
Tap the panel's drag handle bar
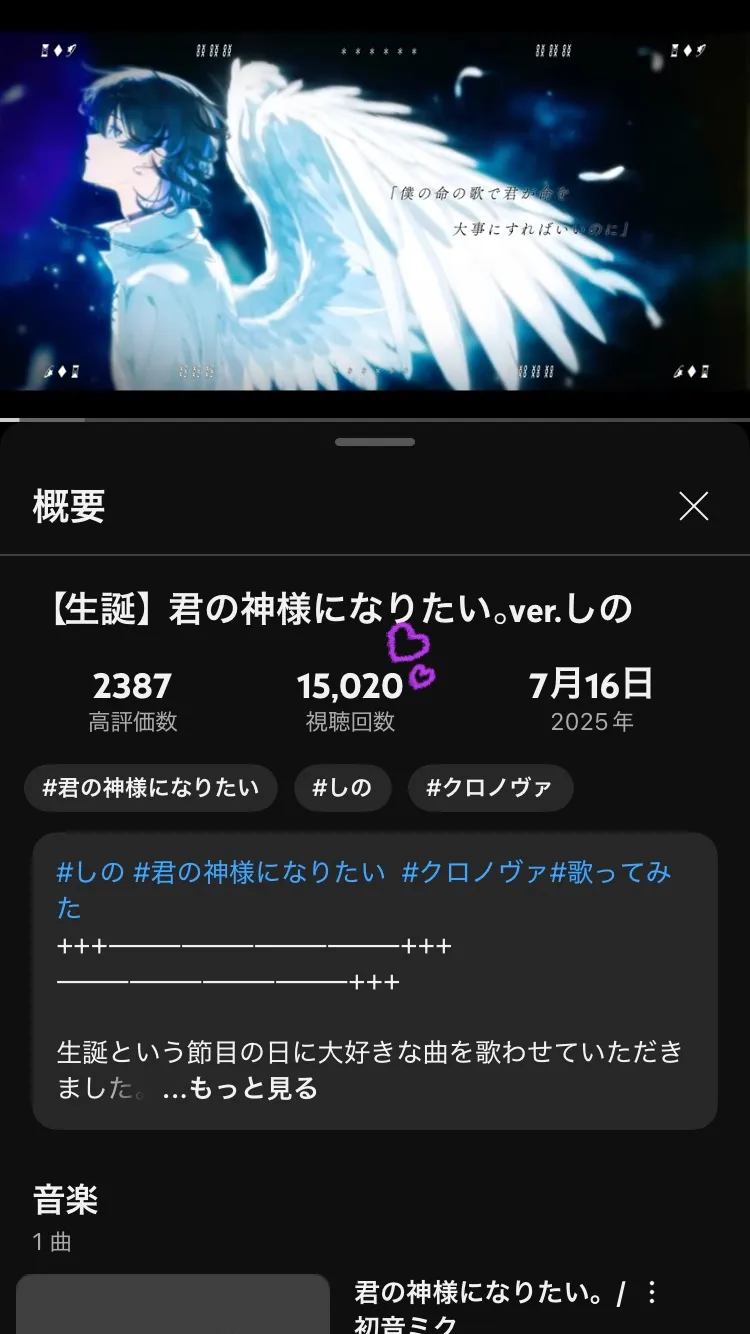375,441
